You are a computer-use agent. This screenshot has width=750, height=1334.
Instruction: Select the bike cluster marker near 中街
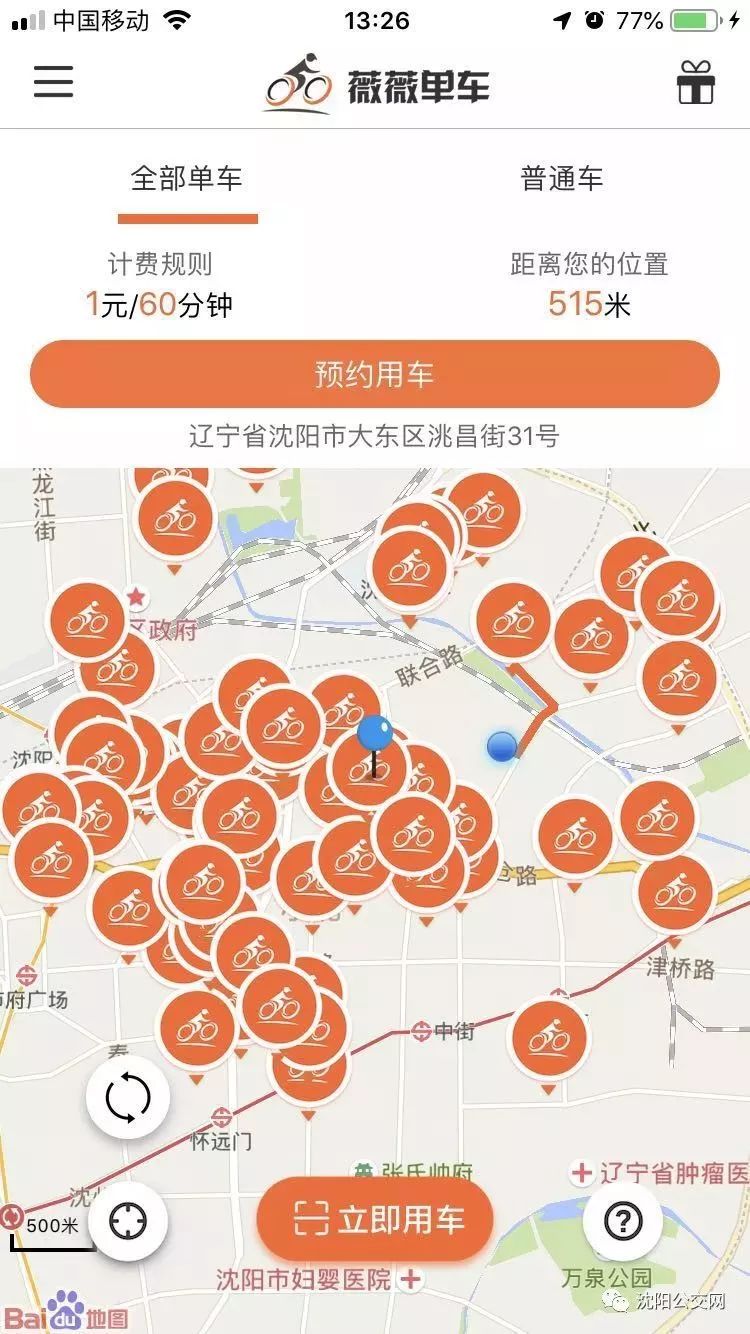[x=548, y=1040]
